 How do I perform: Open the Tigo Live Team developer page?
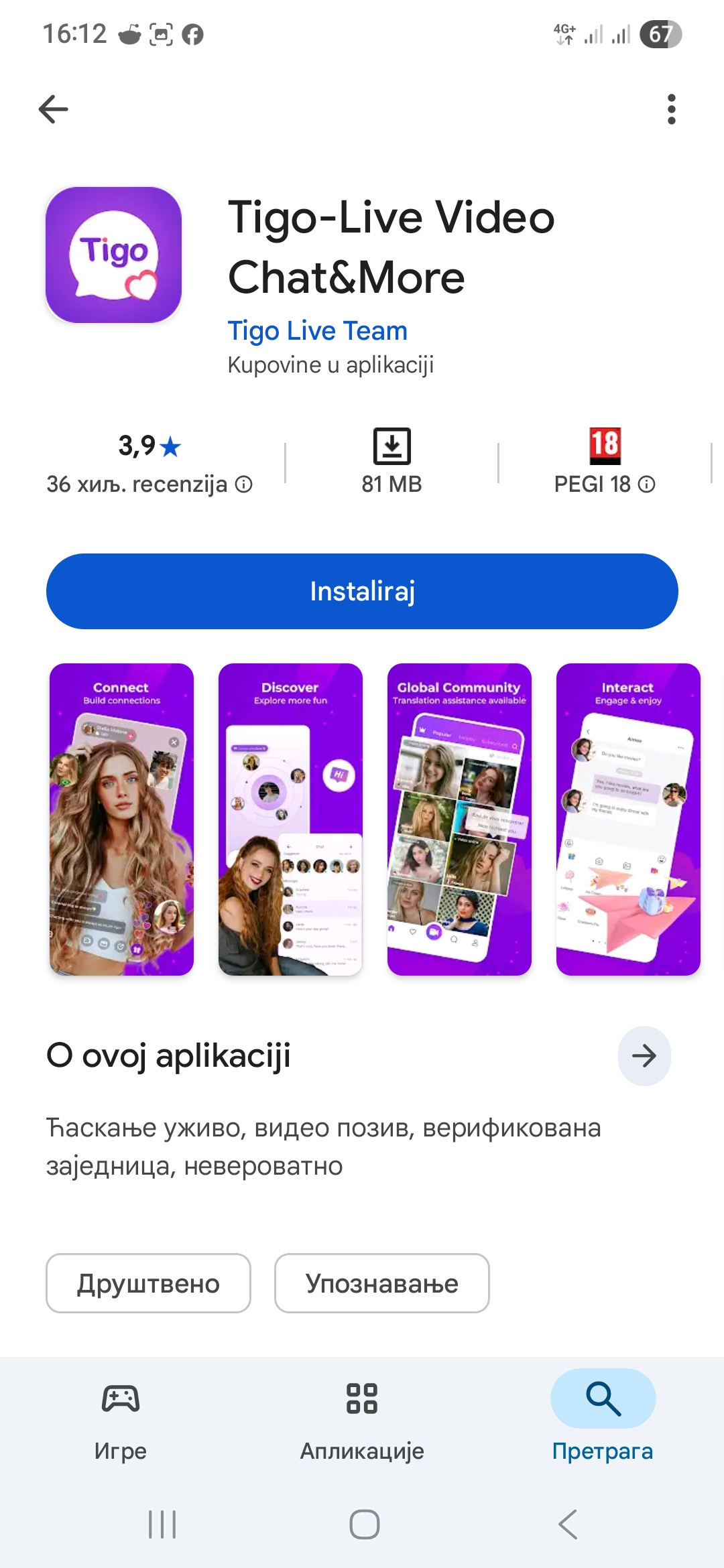317,331
